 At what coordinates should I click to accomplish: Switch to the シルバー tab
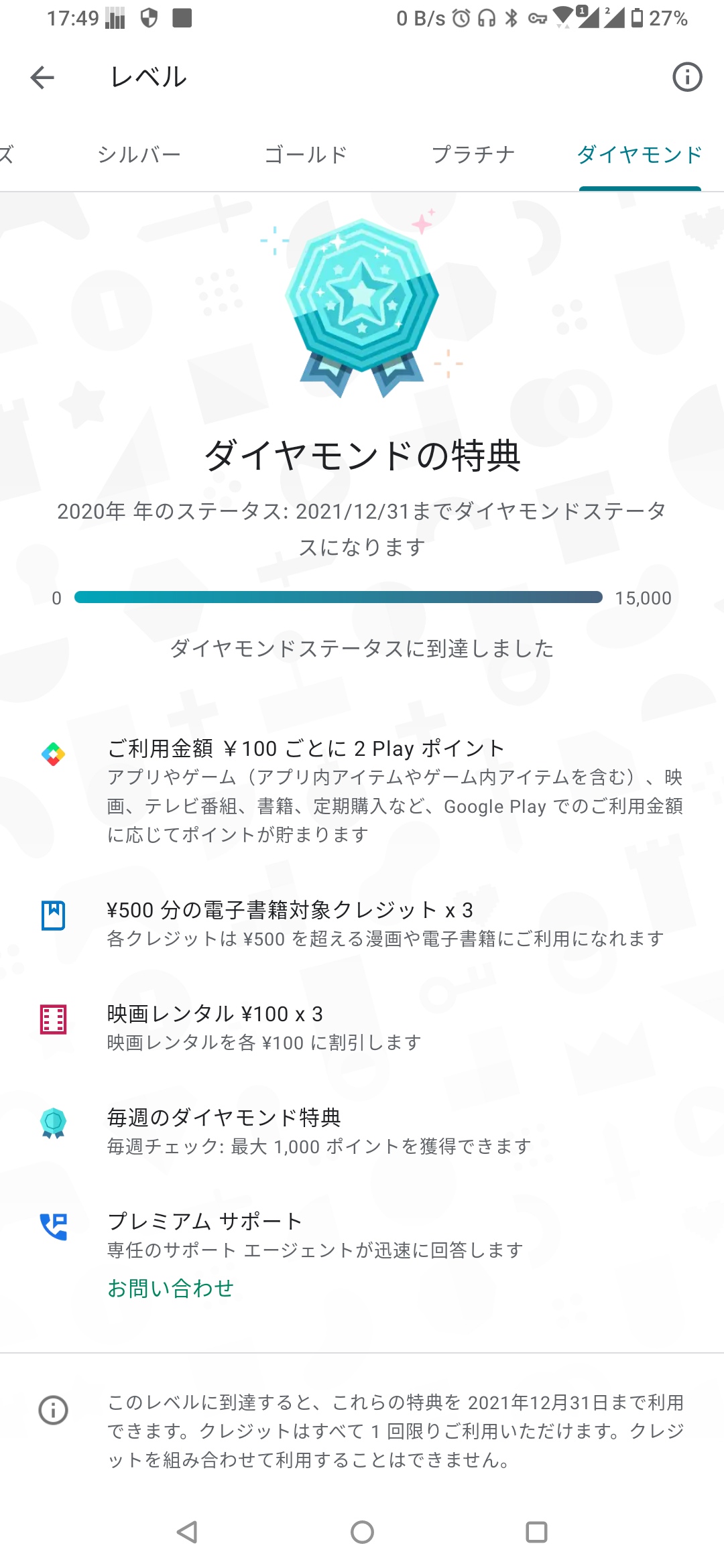pos(139,155)
